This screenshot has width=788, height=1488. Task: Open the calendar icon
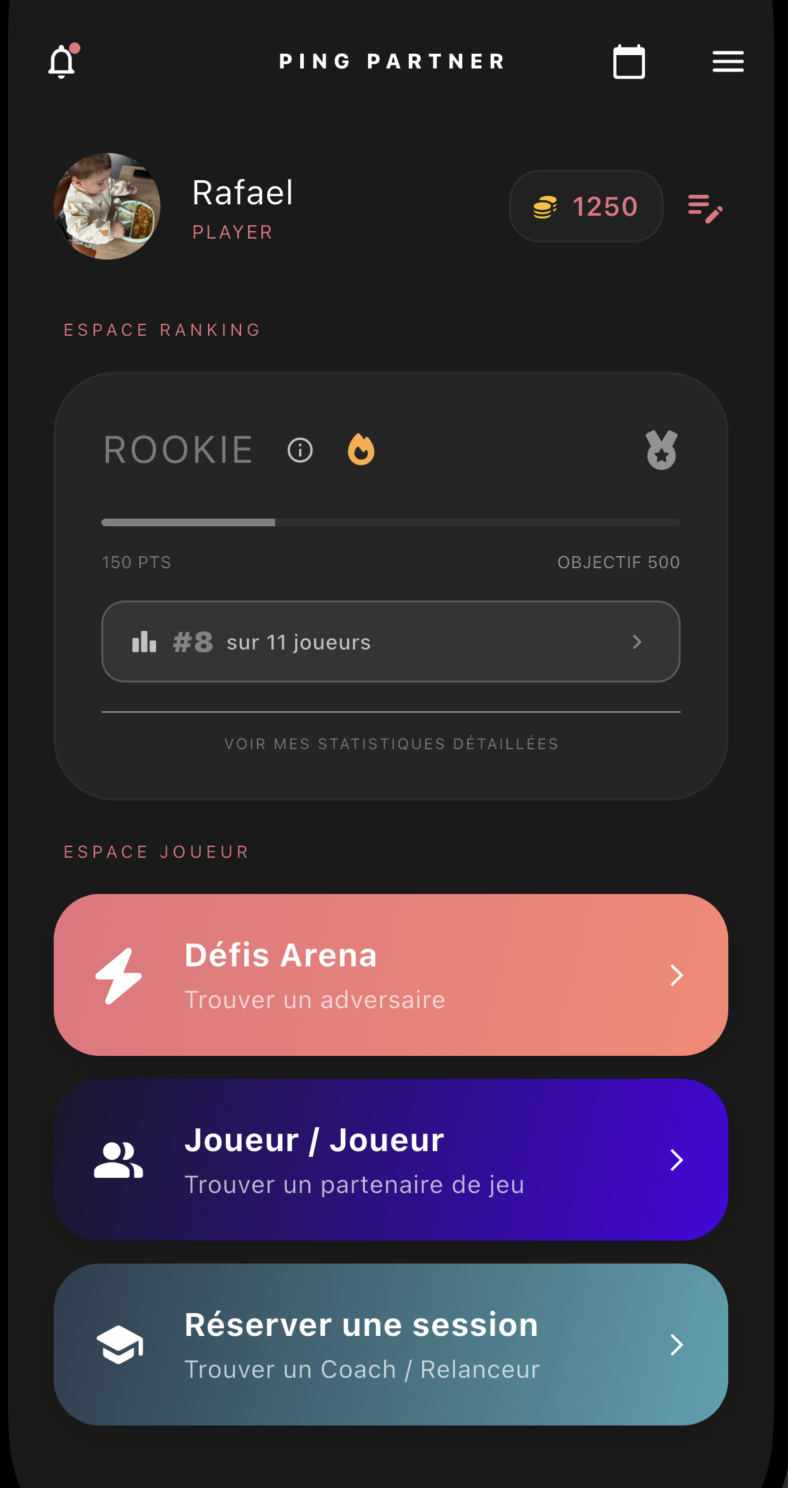(629, 62)
